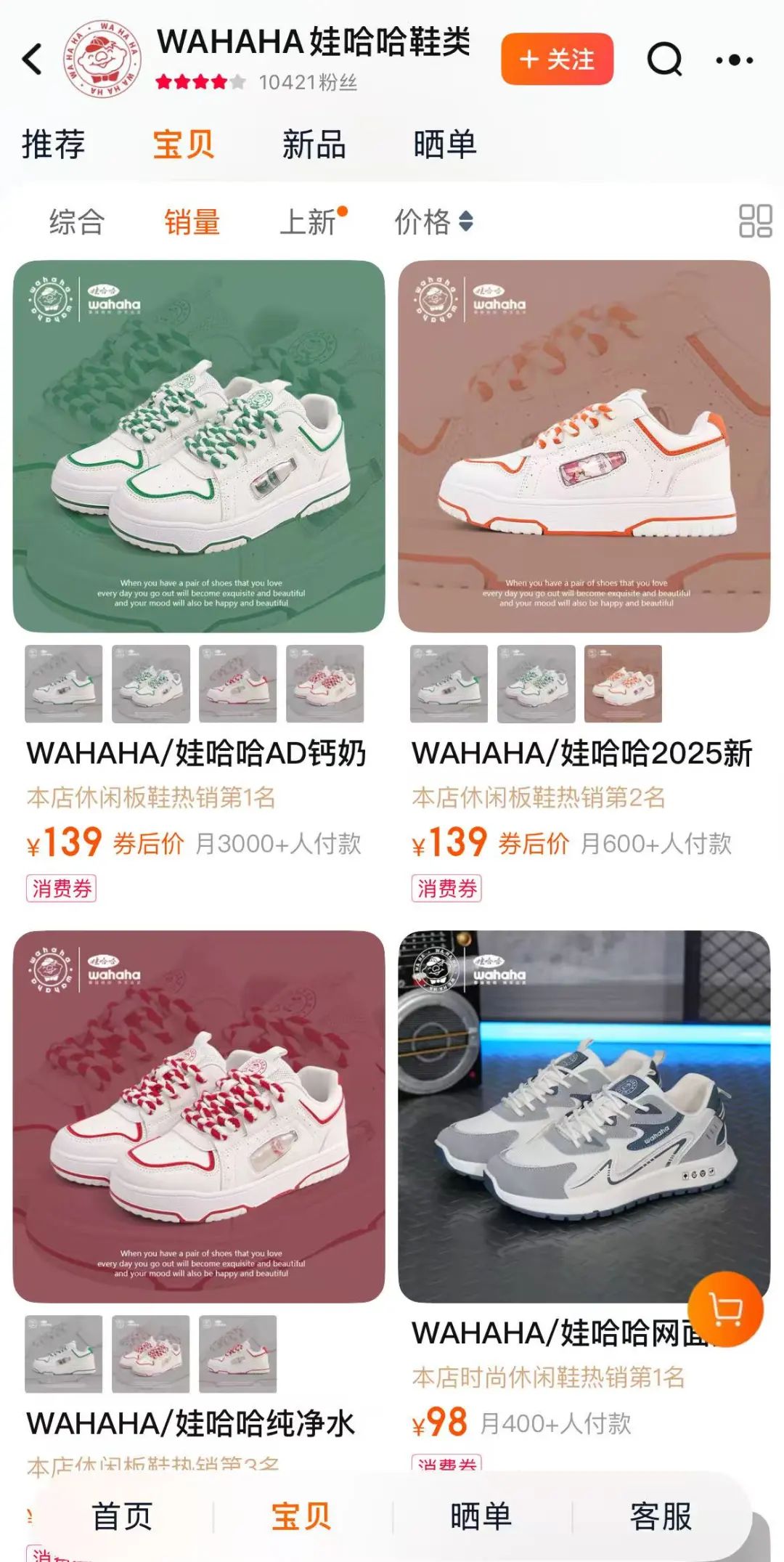The height and width of the screenshot is (1562, 784).
Task: Sort products by 上新
Action: 309,221
